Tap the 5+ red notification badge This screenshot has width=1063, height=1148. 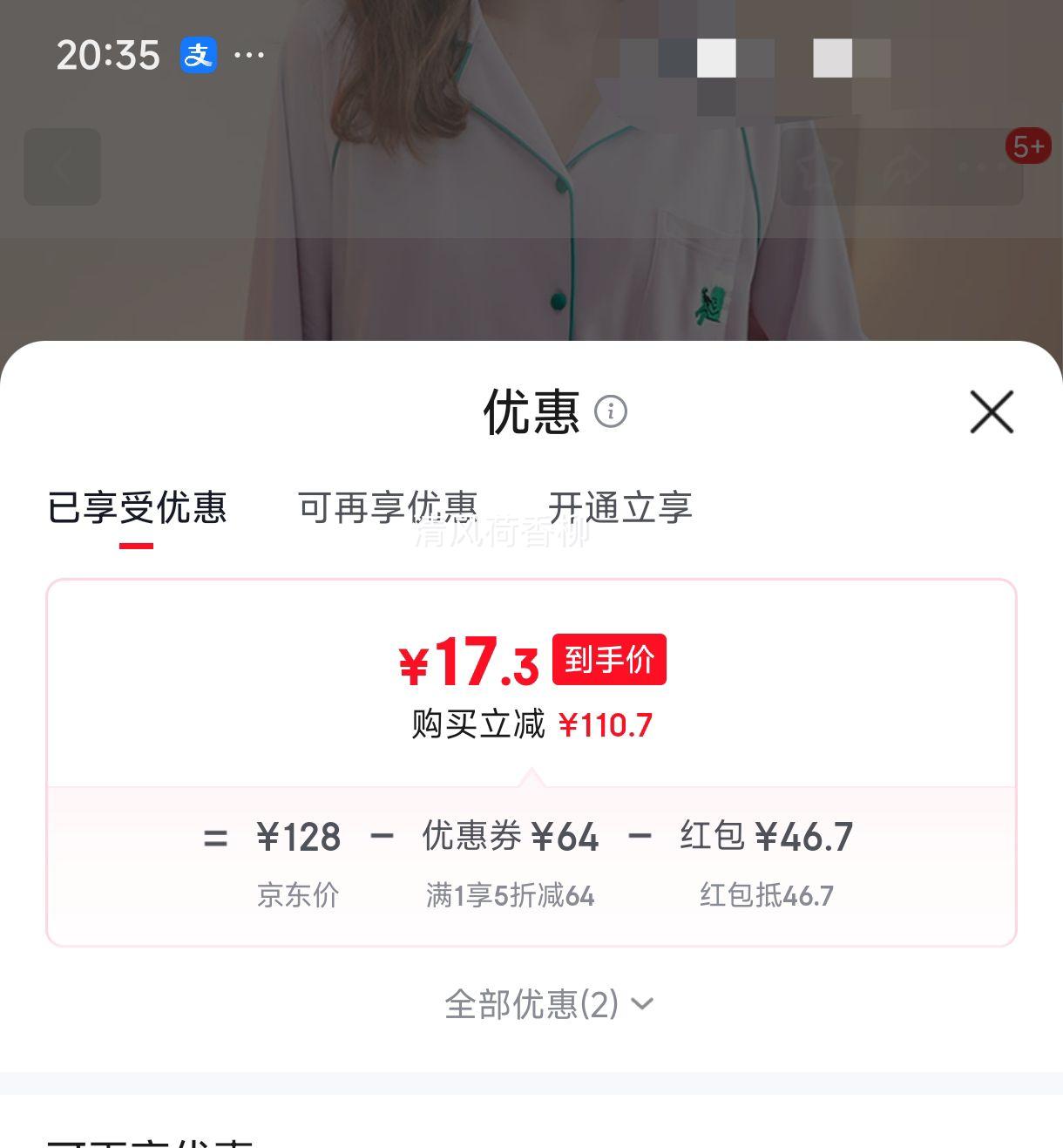tap(1029, 146)
